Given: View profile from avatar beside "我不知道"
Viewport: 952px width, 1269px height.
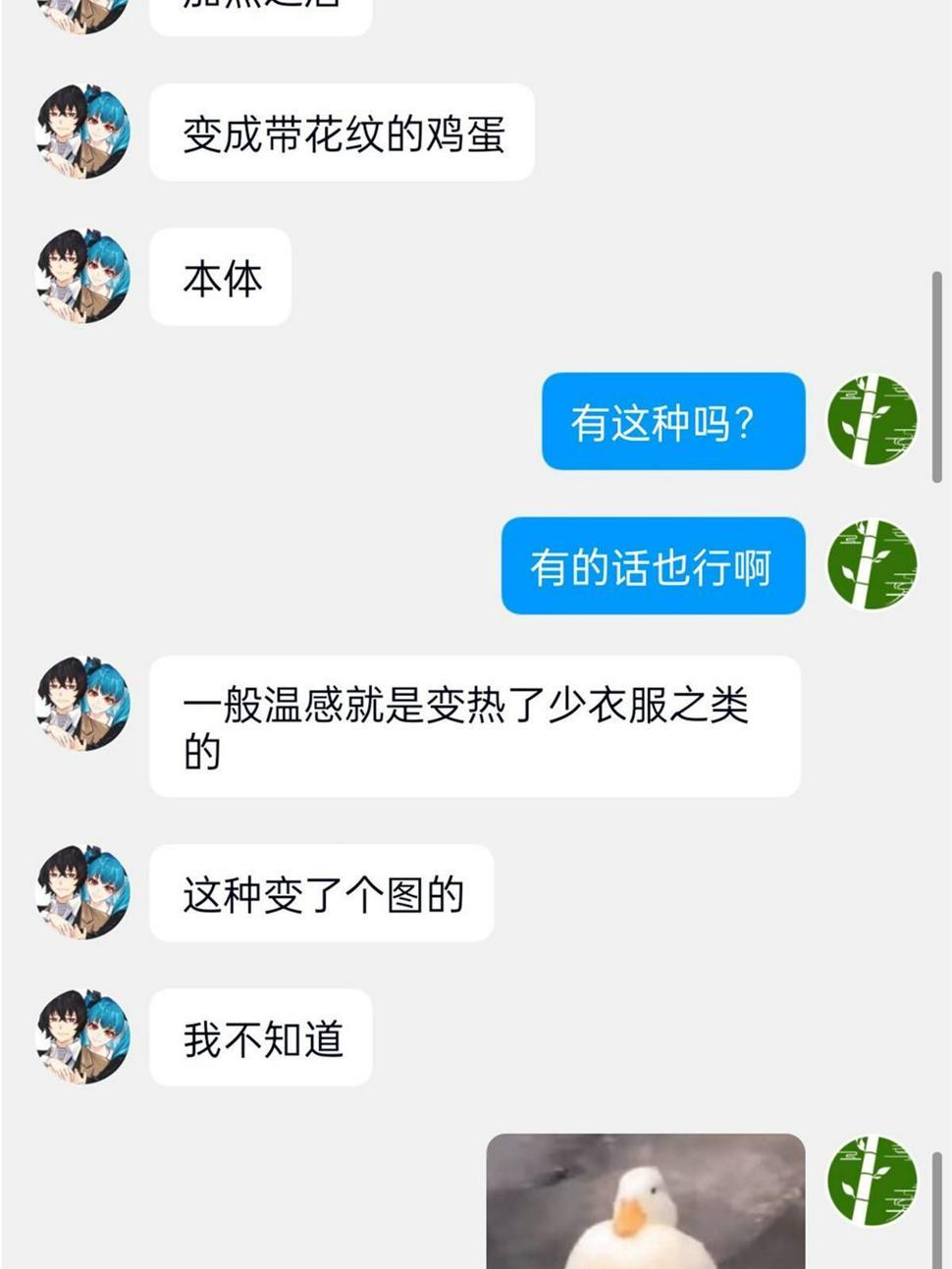Looking at the screenshot, I should pos(83,1036).
